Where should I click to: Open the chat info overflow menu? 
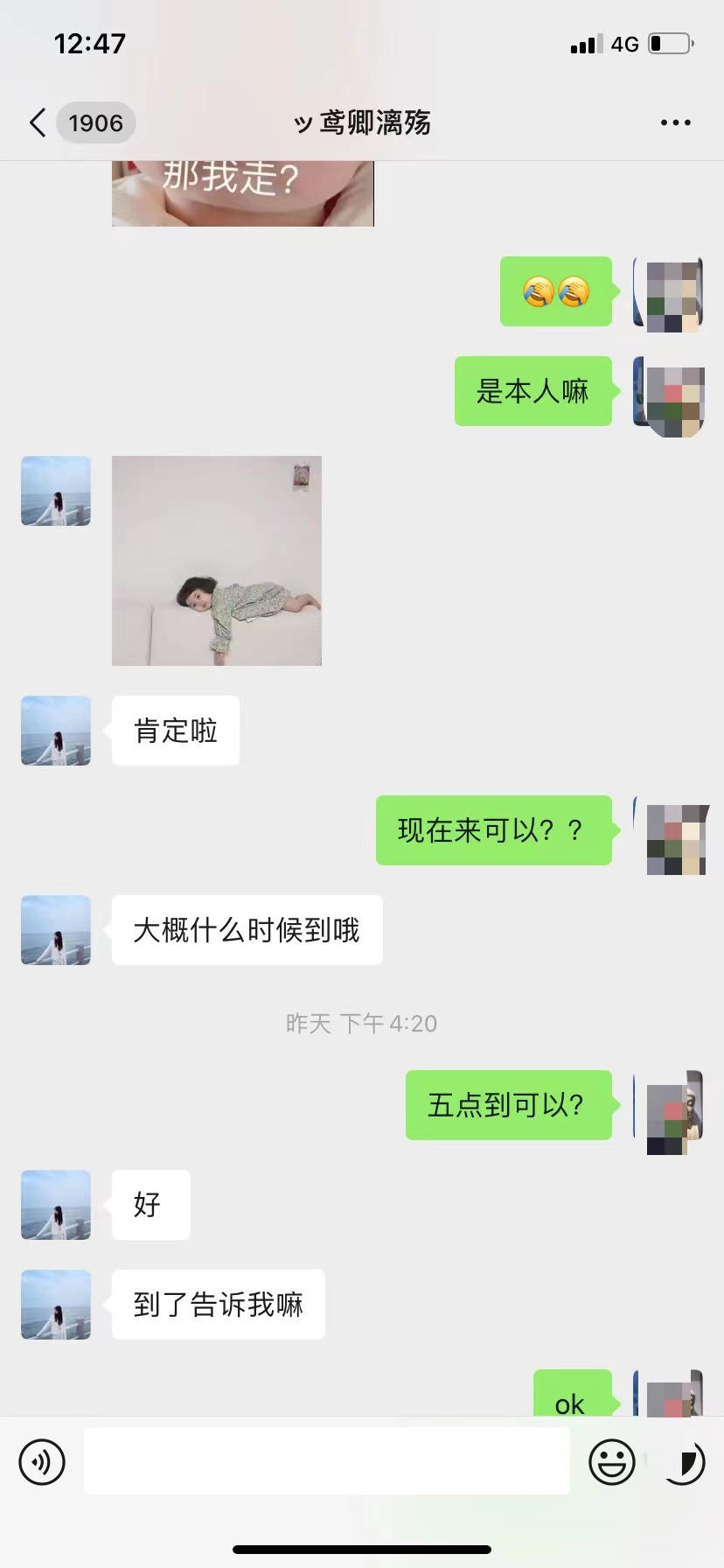(675, 123)
